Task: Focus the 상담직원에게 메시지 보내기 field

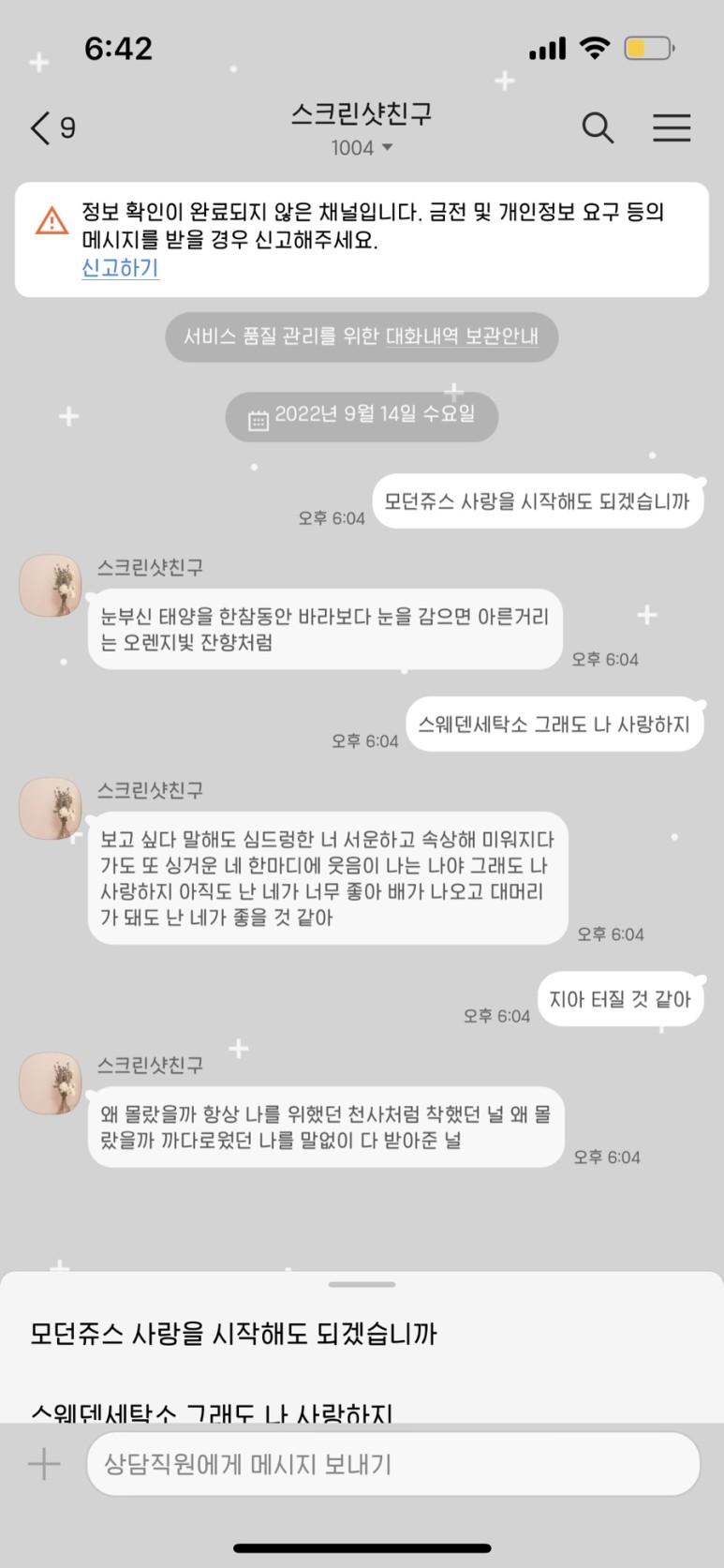Action: (393, 1464)
